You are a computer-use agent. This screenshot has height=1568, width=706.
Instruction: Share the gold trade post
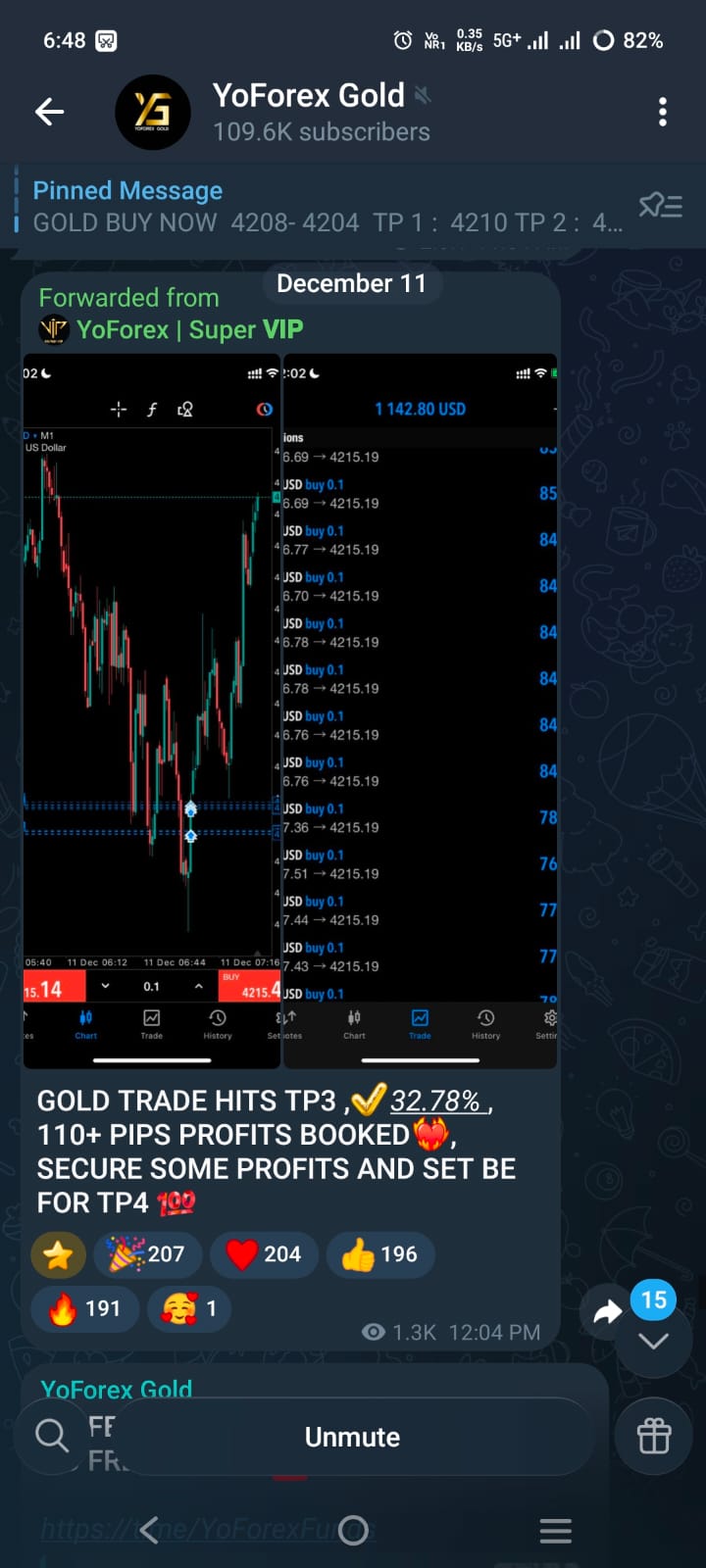pyautogui.click(x=607, y=1311)
